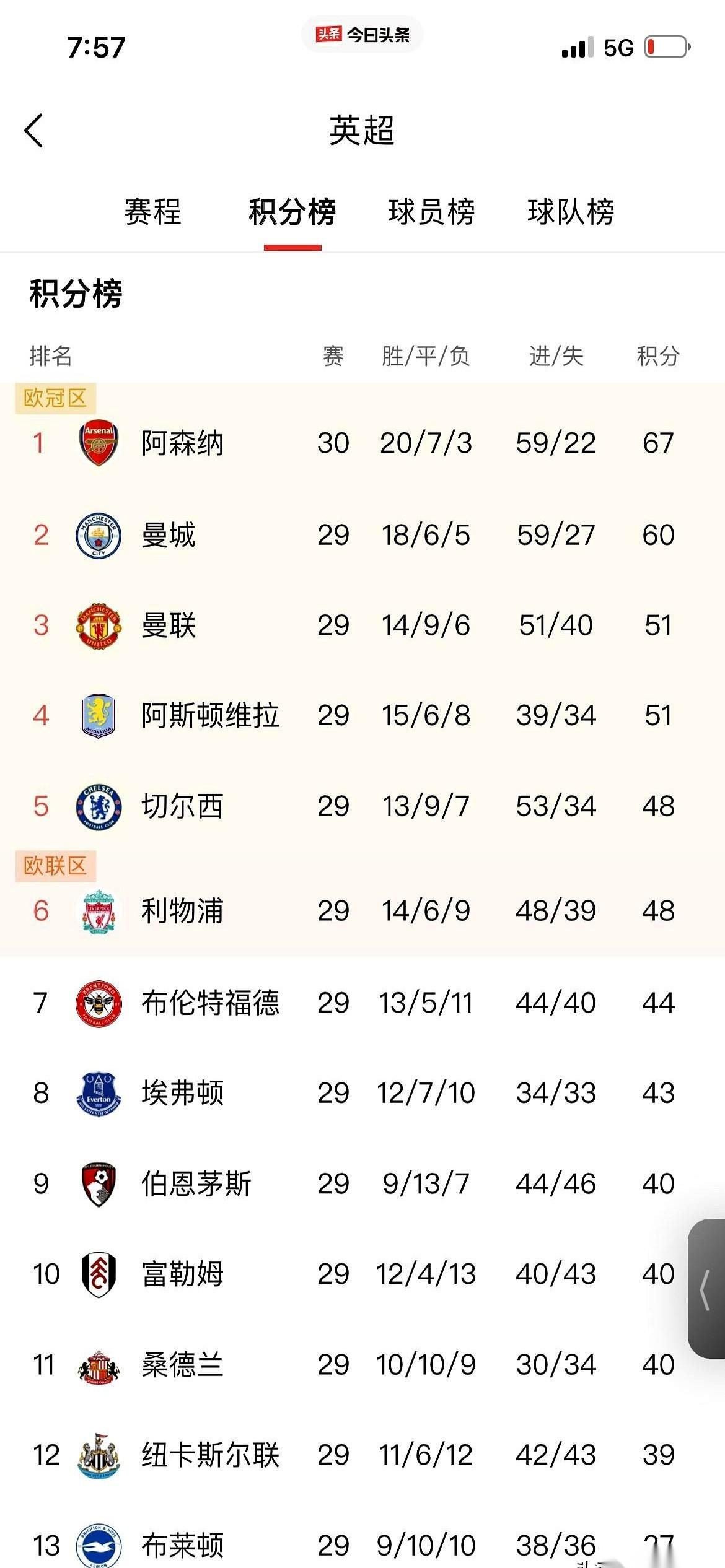The height and width of the screenshot is (1568, 725).
Task: Select the 伯恩茅斯 team row
Action: click(x=362, y=1183)
